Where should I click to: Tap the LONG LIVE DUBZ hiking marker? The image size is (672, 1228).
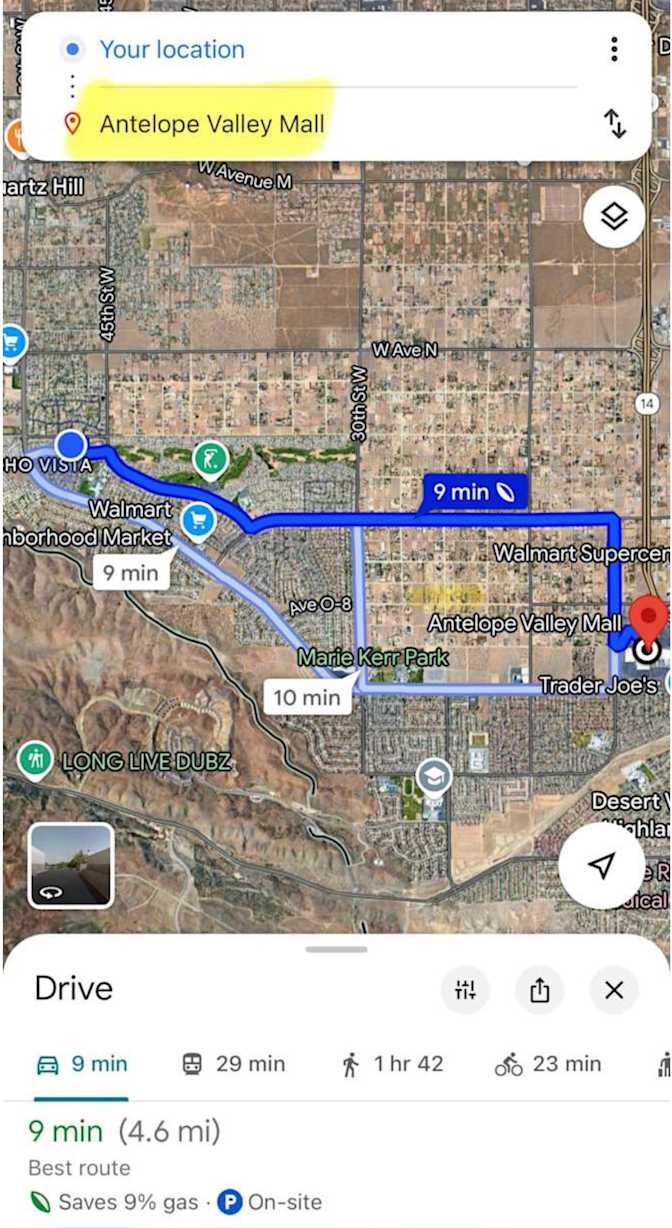point(36,760)
